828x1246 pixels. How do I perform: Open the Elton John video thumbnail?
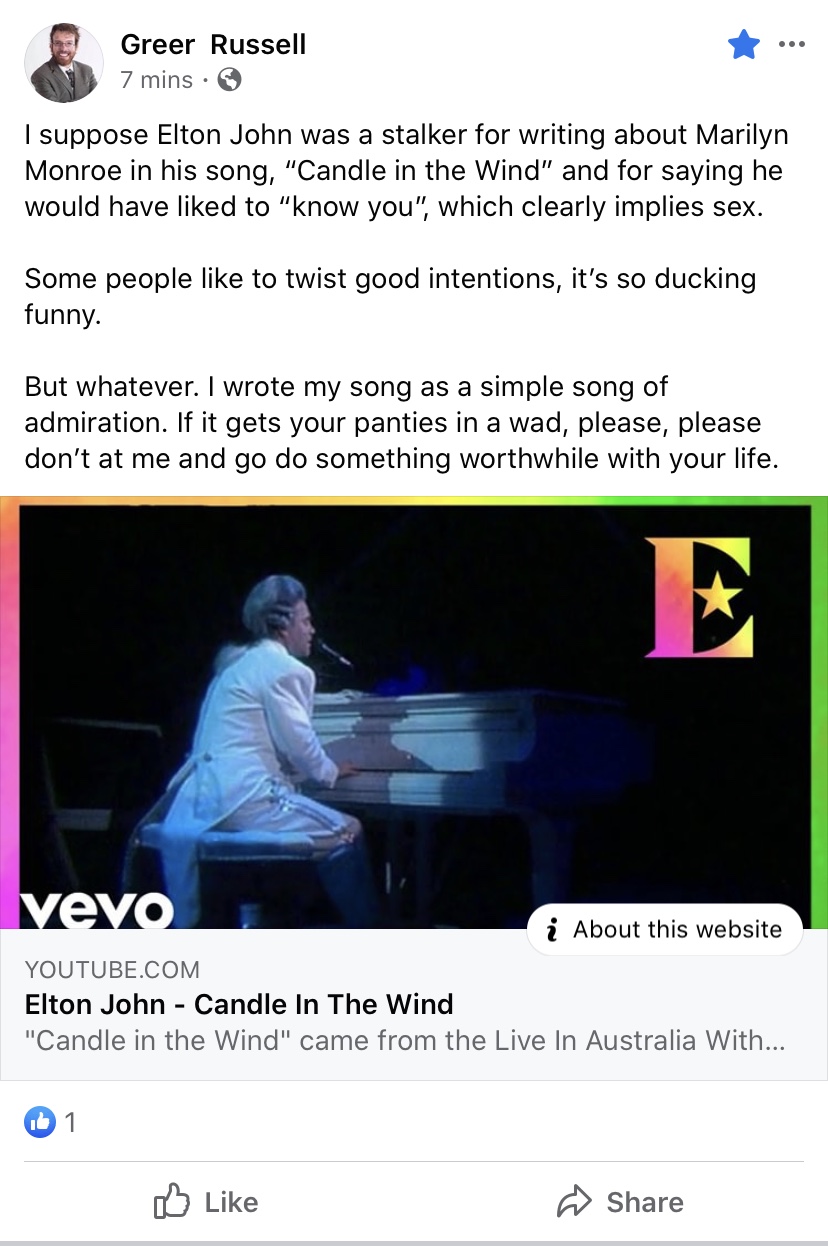click(414, 713)
